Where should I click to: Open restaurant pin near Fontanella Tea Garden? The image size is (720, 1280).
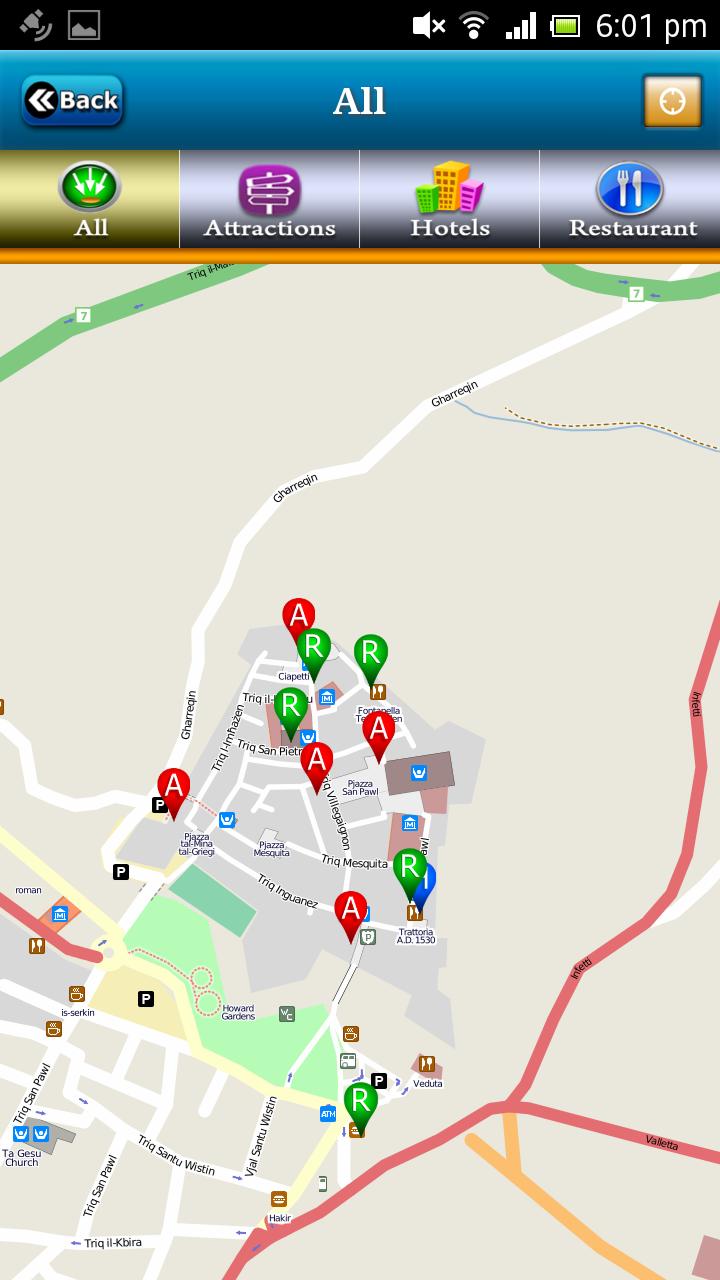pos(371,654)
